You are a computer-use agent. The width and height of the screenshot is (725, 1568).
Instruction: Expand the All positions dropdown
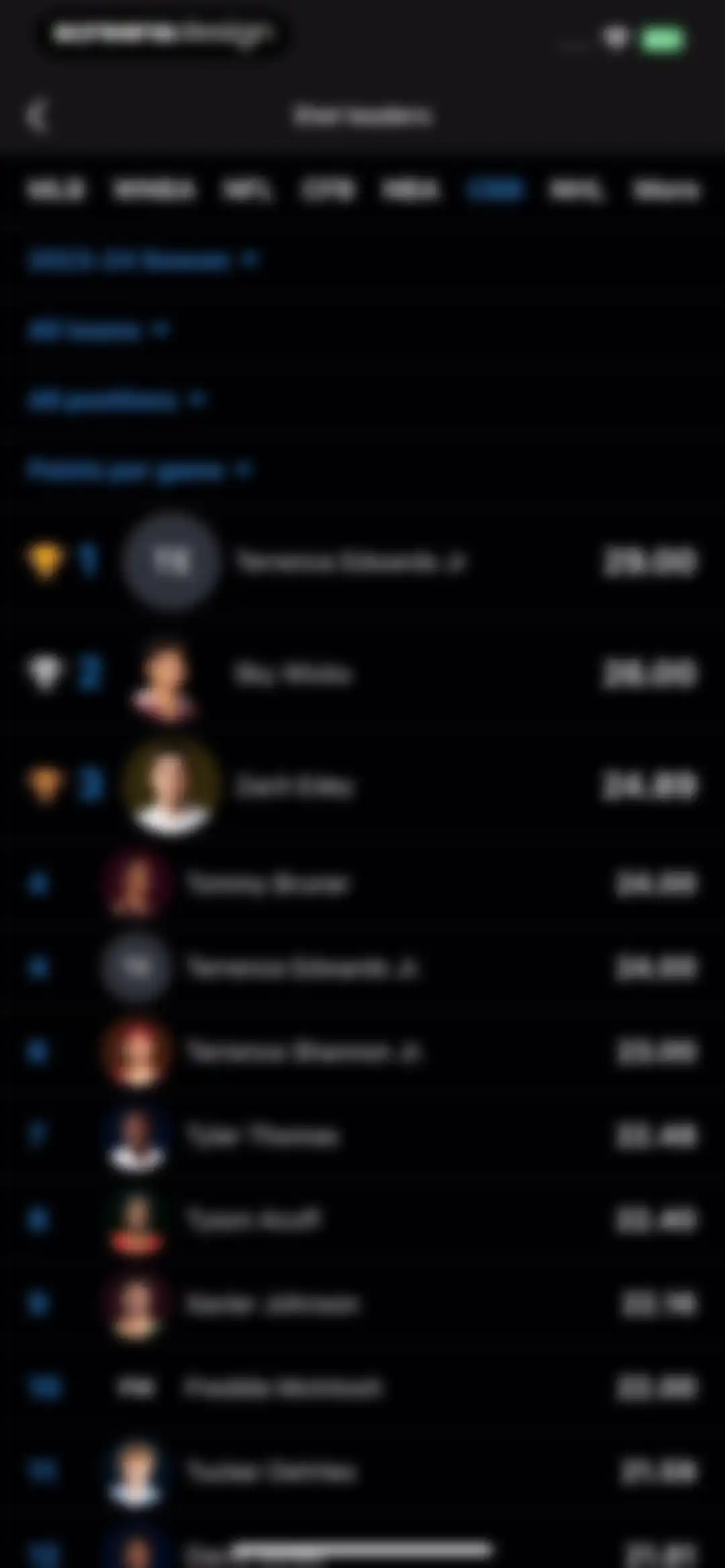point(117,401)
